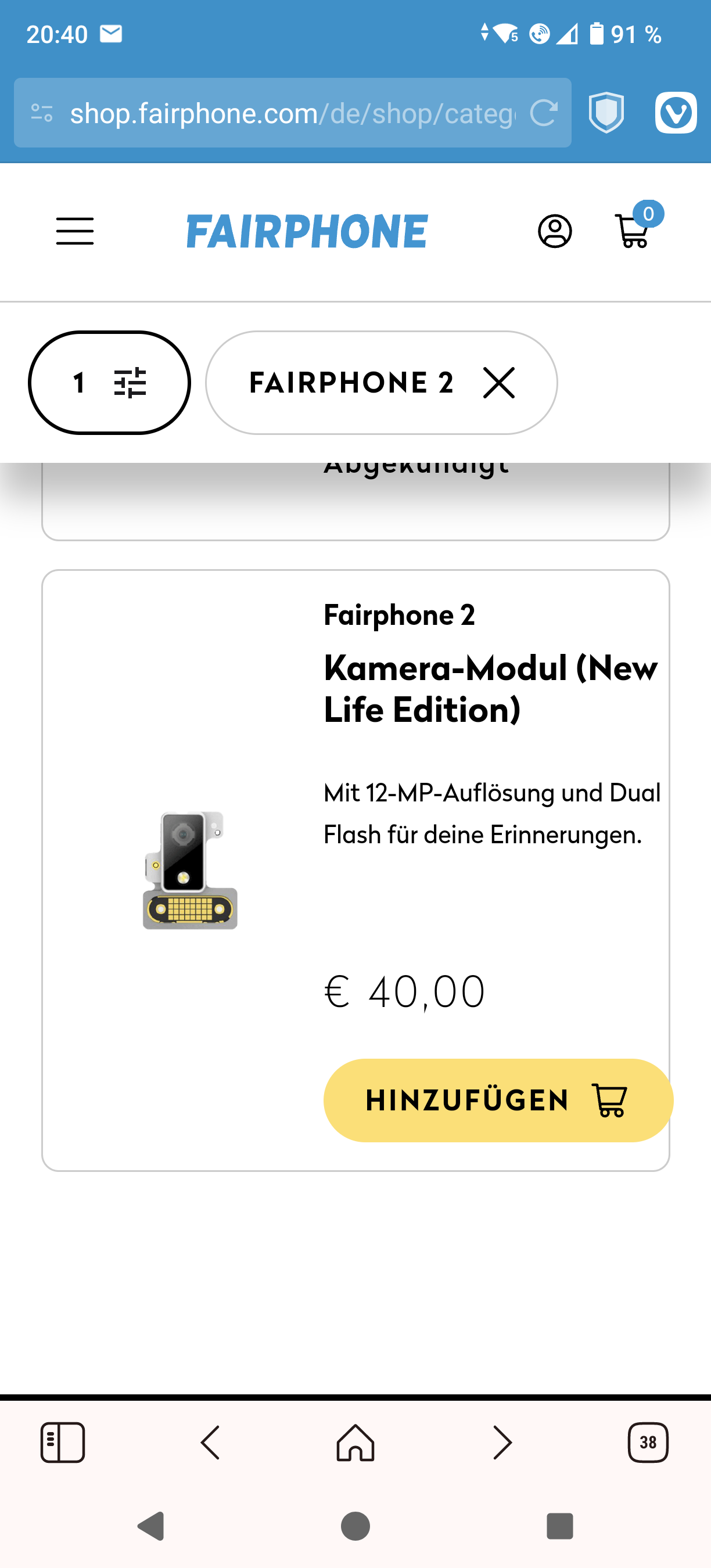This screenshot has height=1568, width=711.
Task: Remove the Fairphone 2 filter chip
Action: point(498,383)
